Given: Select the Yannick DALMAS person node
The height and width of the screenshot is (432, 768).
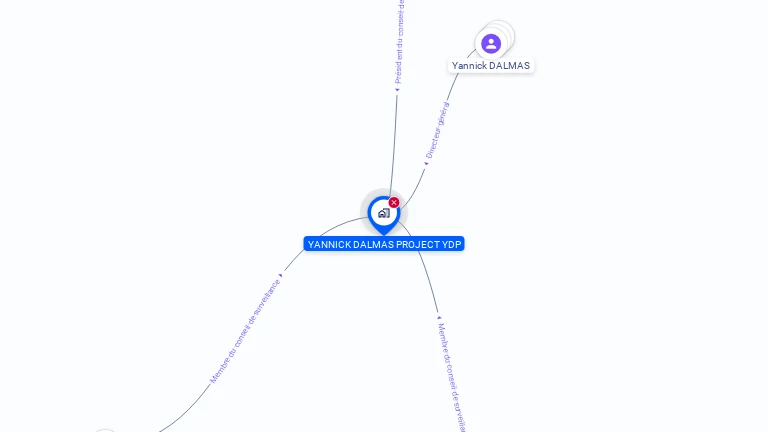Looking at the screenshot, I should [490, 44].
